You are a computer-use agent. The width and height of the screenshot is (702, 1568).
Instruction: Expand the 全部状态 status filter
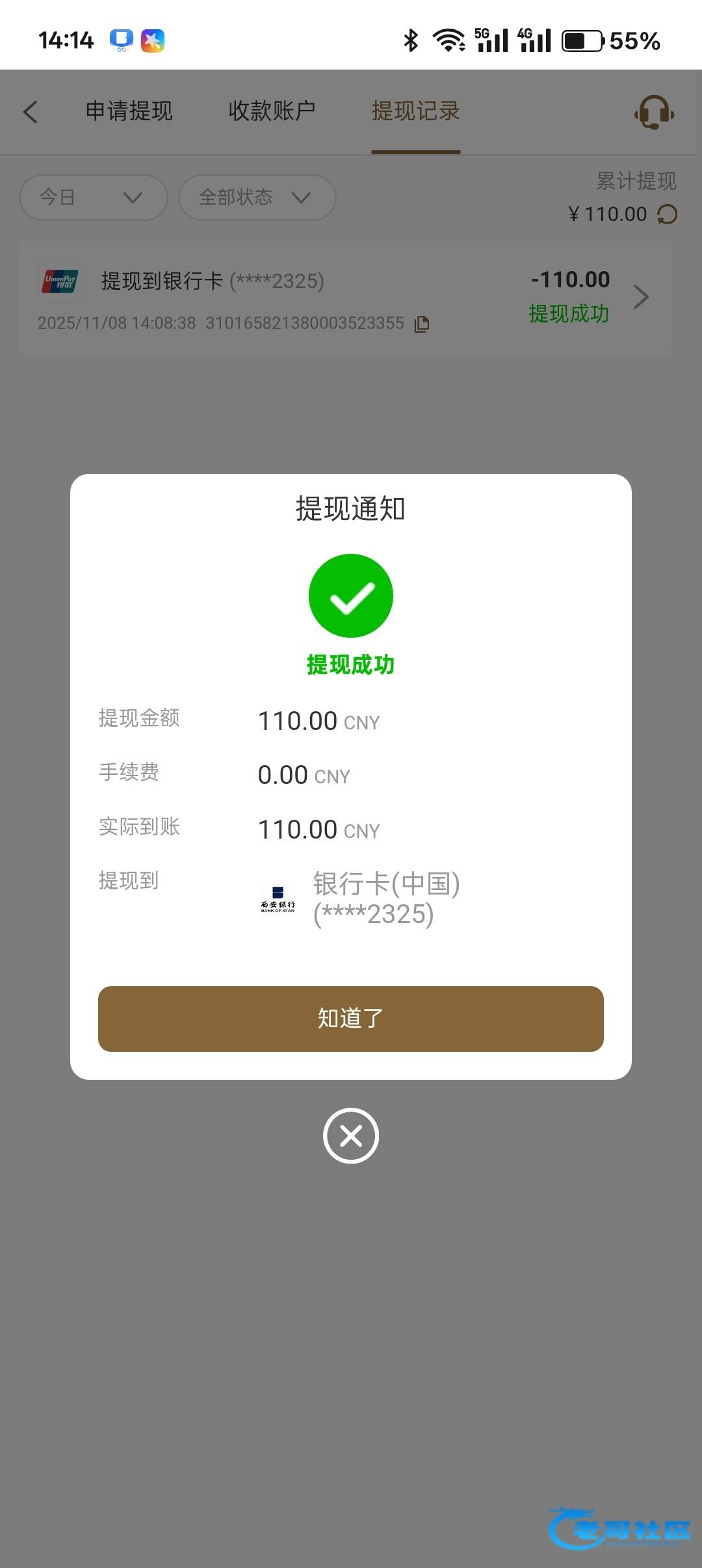pyautogui.click(x=257, y=197)
